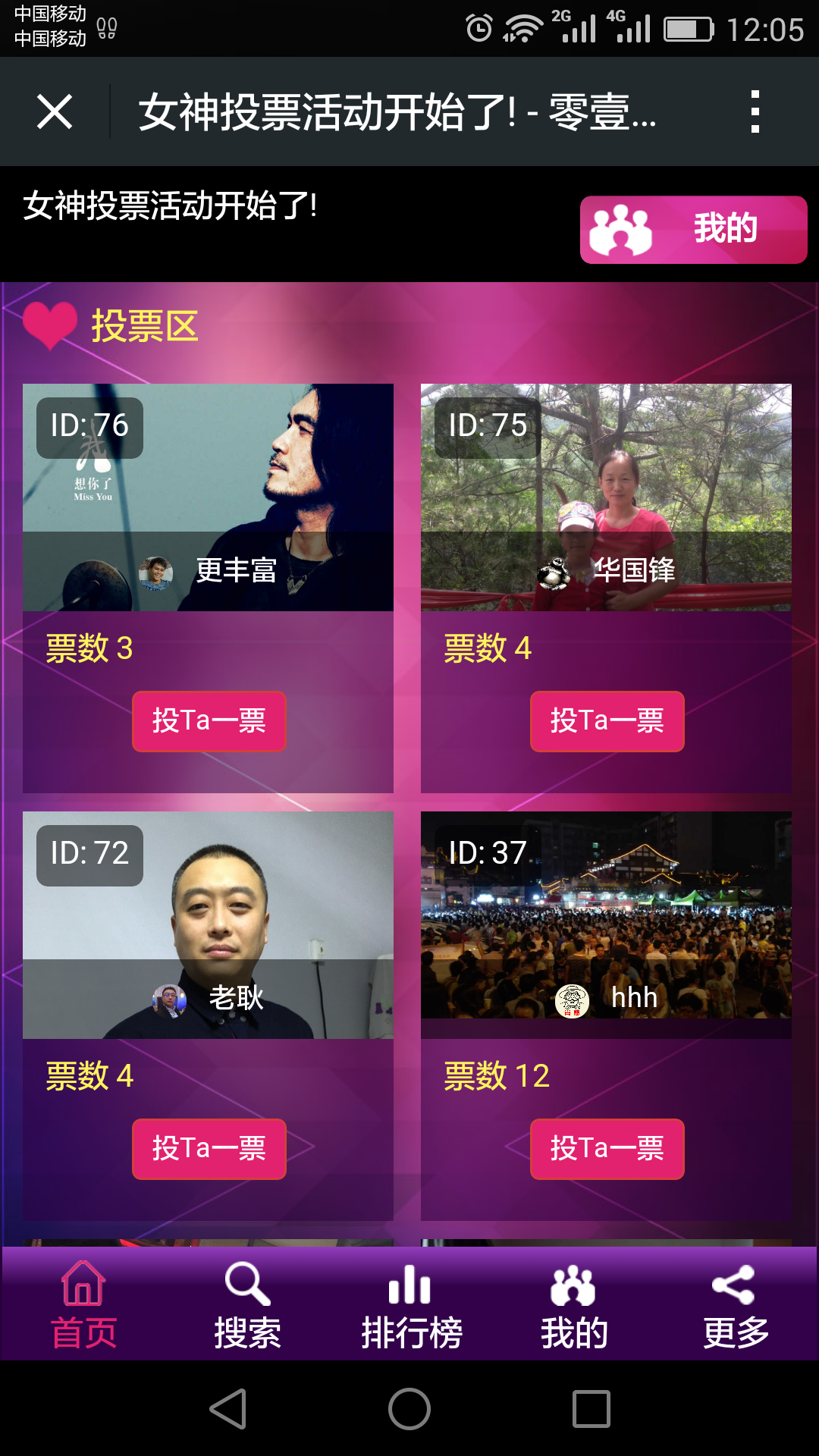819x1456 pixels.
Task: Go to the 首页 home tab
Action: click(x=83, y=1304)
